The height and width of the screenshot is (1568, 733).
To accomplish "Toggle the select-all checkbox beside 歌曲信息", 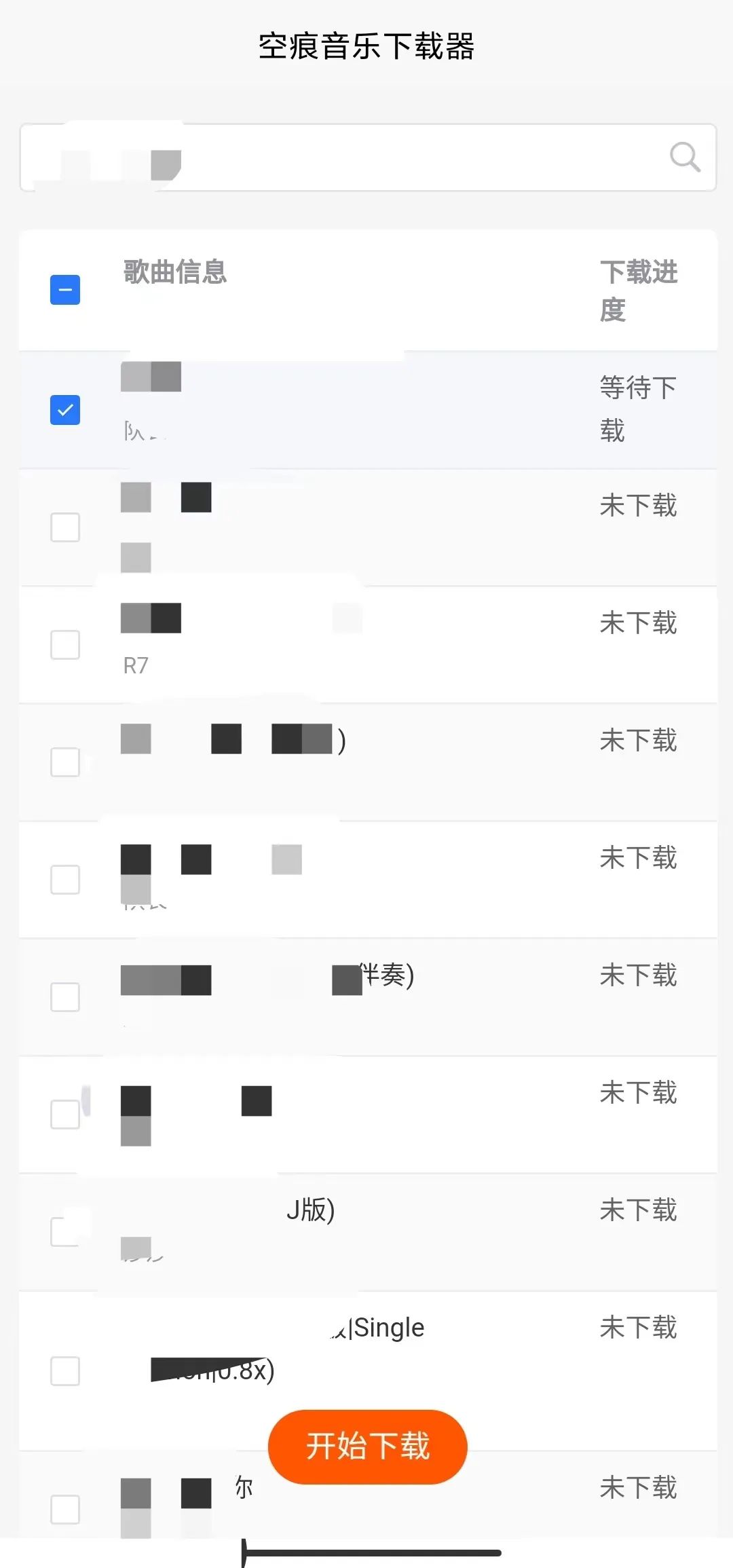I will pos(65,290).
